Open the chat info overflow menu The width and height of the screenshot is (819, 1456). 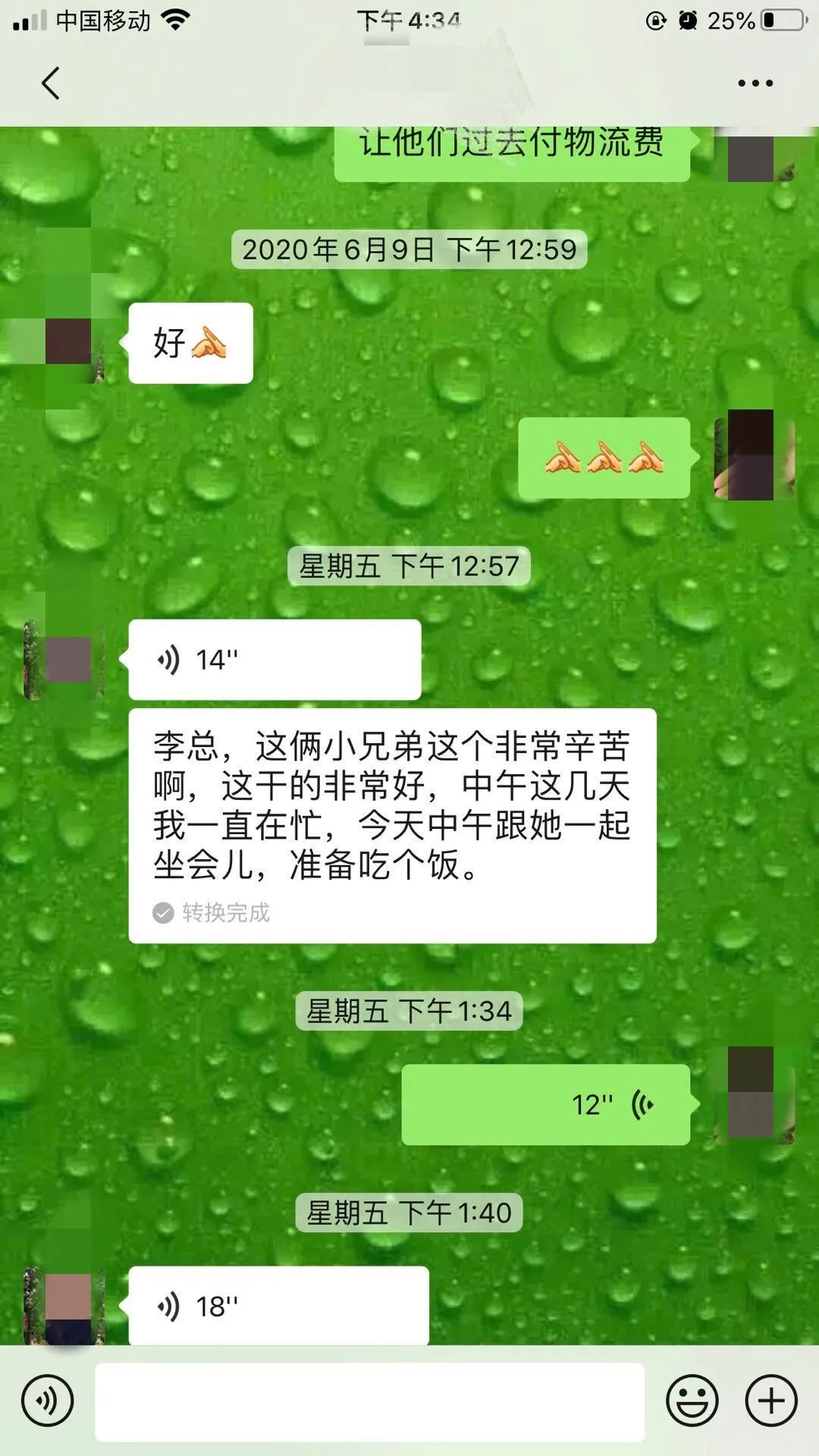click(x=755, y=83)
